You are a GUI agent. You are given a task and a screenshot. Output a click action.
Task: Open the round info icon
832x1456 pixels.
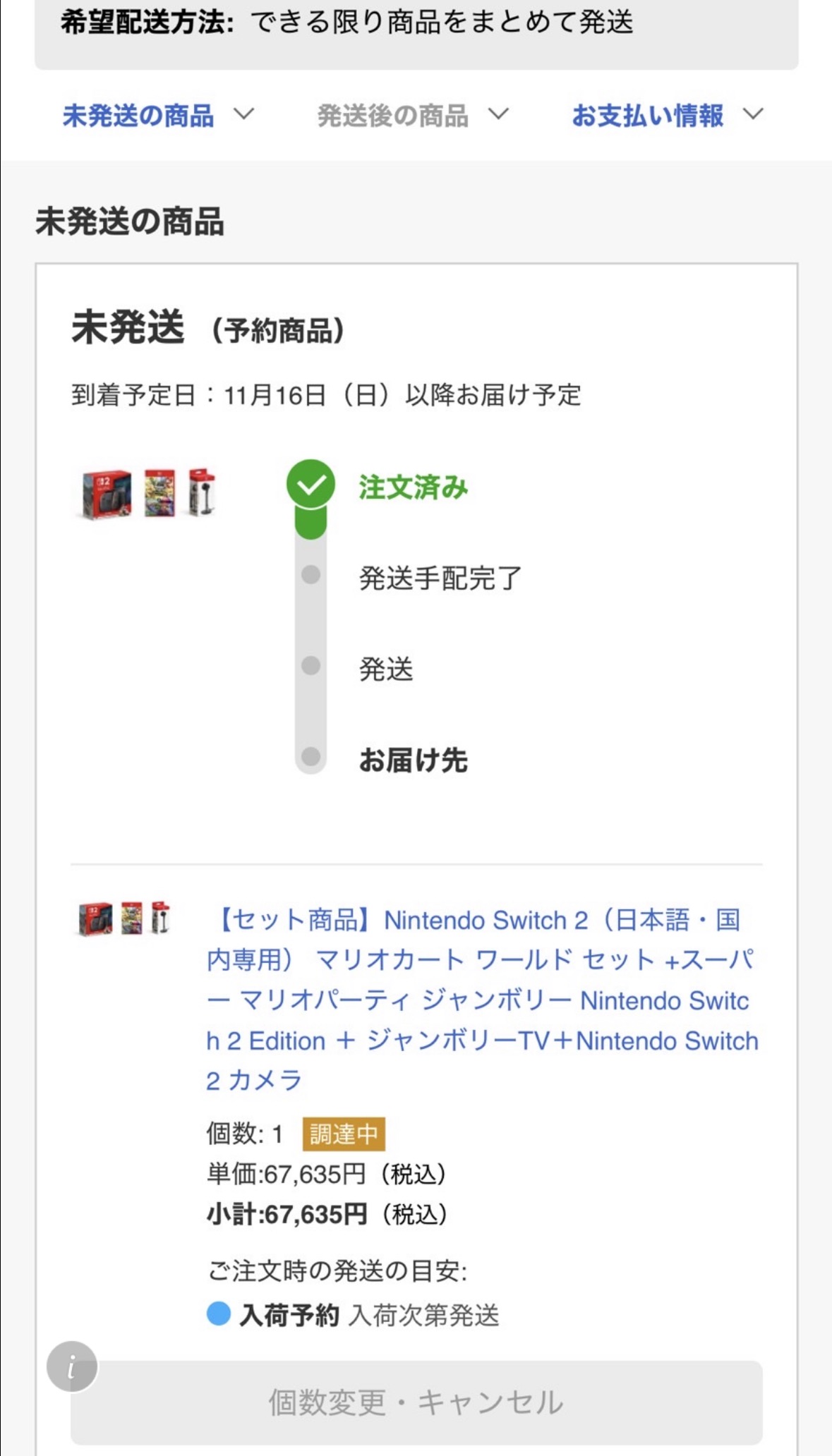[72, 1366]
